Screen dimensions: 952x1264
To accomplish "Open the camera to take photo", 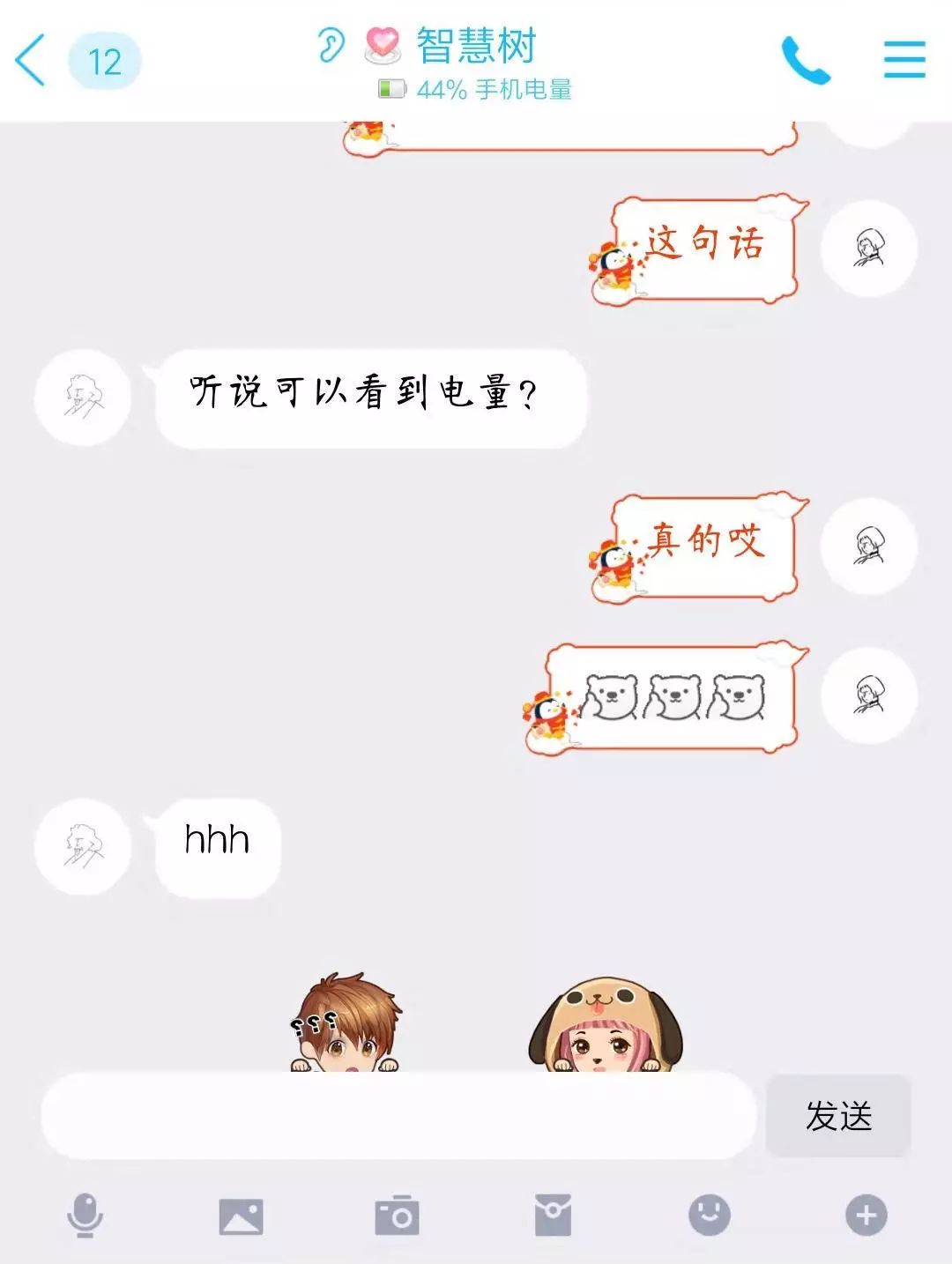I will pos(397,1216).
